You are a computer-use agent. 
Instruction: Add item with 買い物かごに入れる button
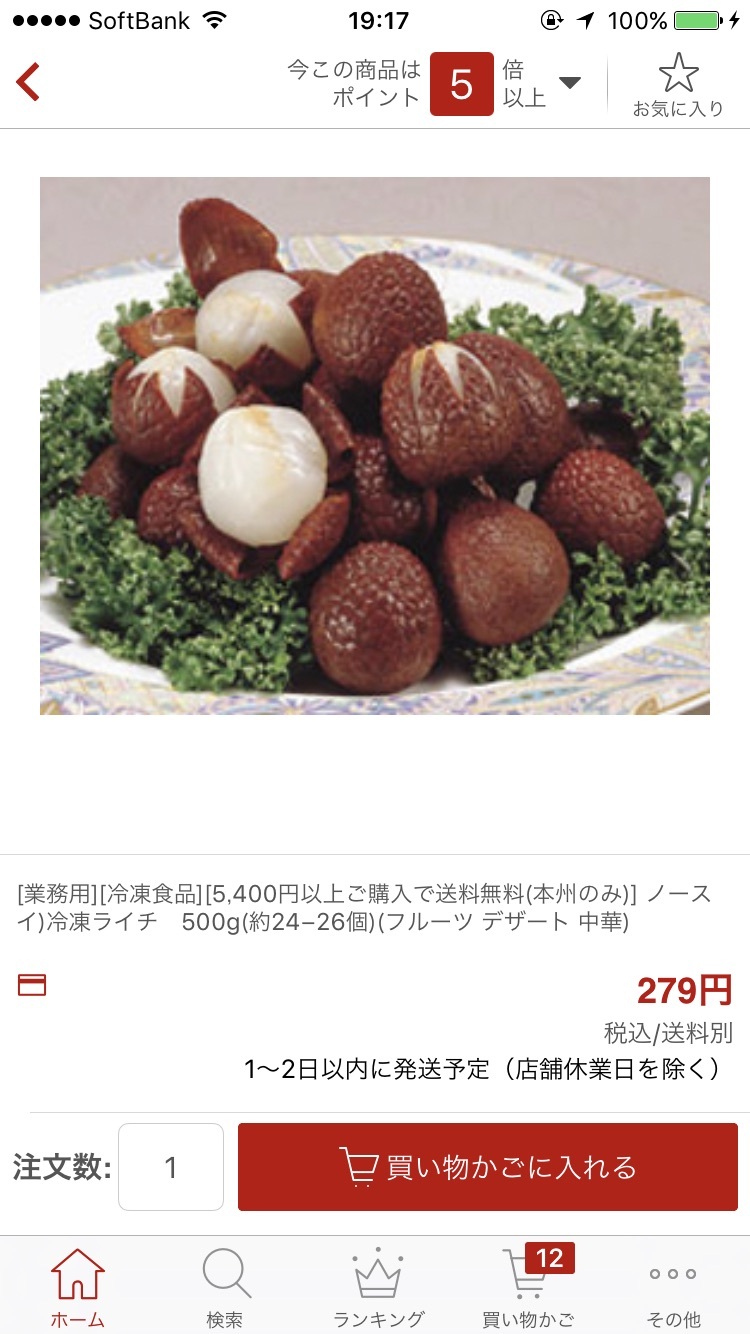point(488,1167)
